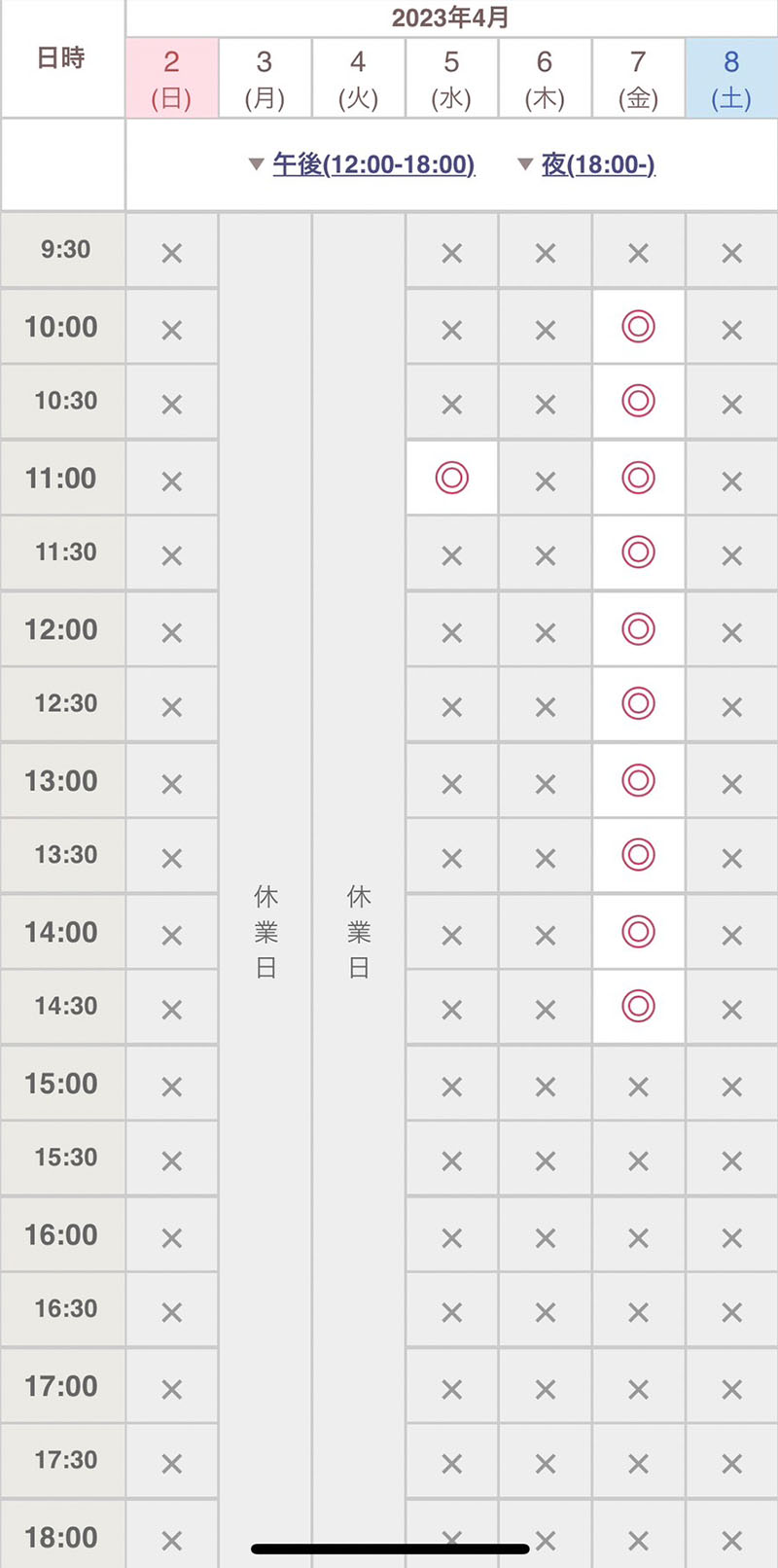The width and height of the screenshot is (778, 1568).
Task: Select the 8(土) Saturday date header
Action: point(731,78)
